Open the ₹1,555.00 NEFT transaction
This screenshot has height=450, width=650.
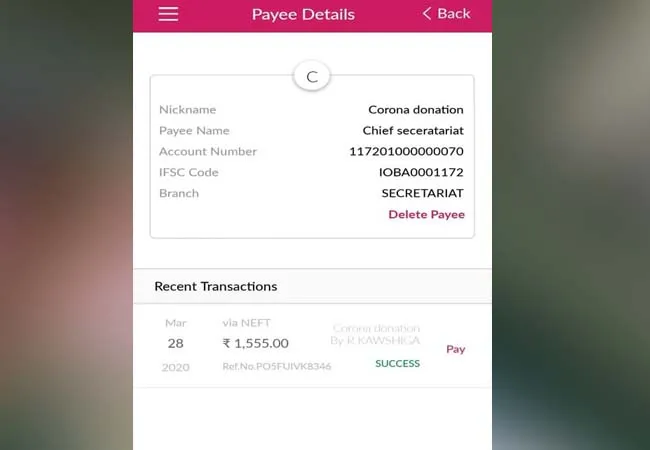(x=255, y=344)
